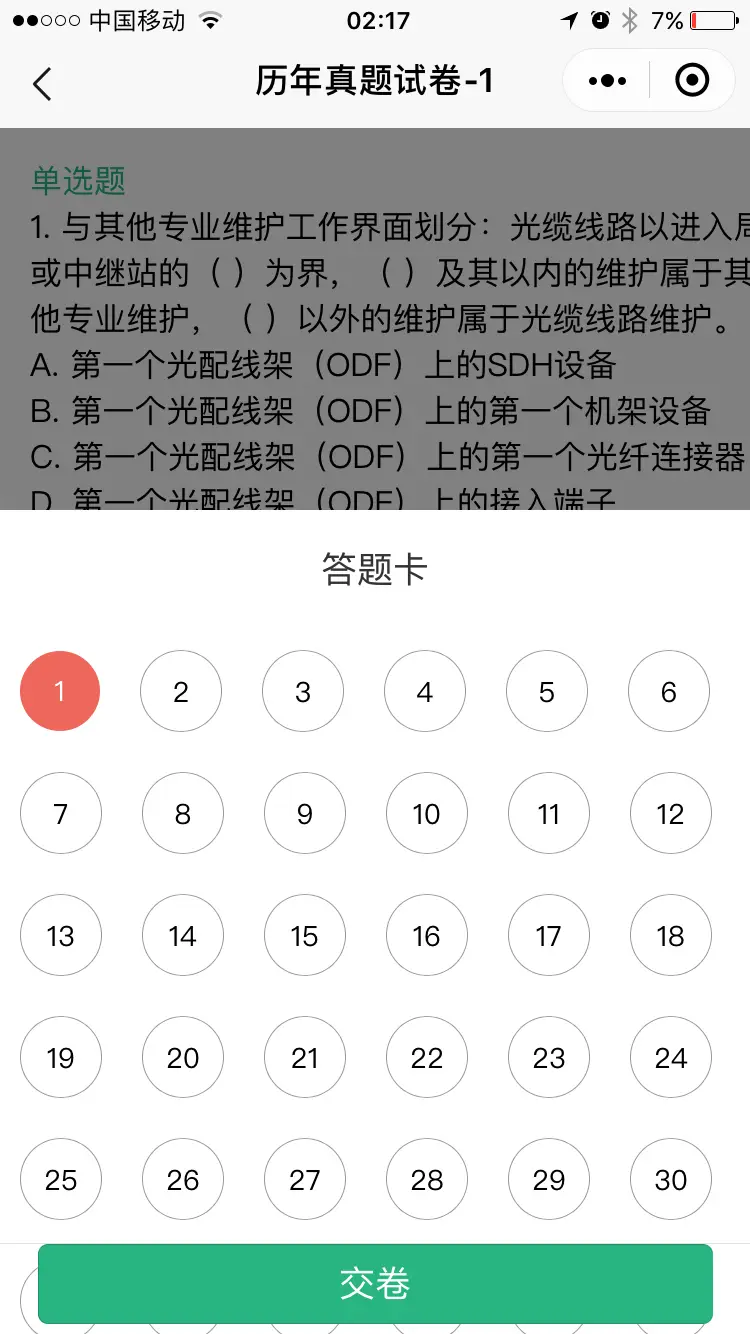Choose question 21 on the answer card
This screenshot has height=1334, width=750.
(x=304, y=1058)
